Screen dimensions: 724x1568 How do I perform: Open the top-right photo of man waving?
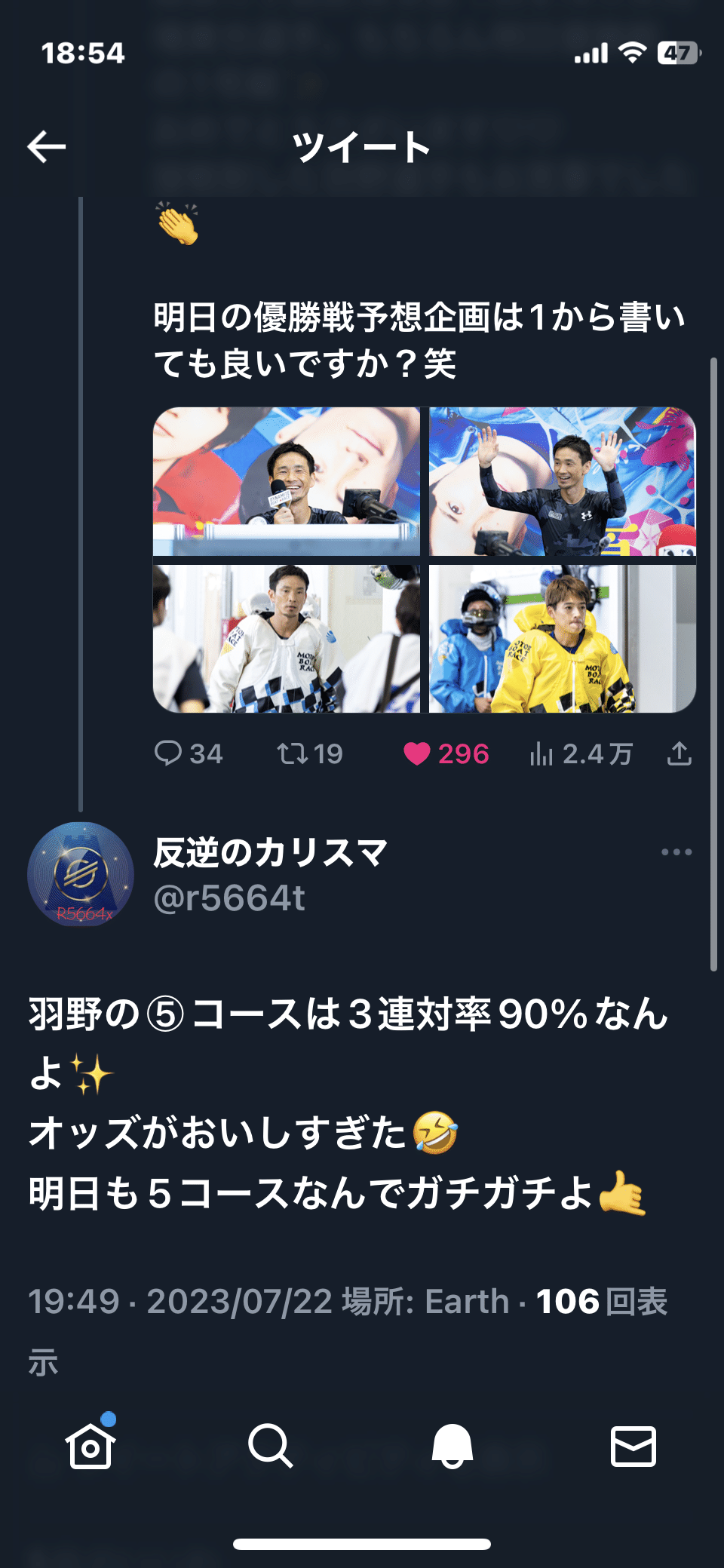click(563, 481)
